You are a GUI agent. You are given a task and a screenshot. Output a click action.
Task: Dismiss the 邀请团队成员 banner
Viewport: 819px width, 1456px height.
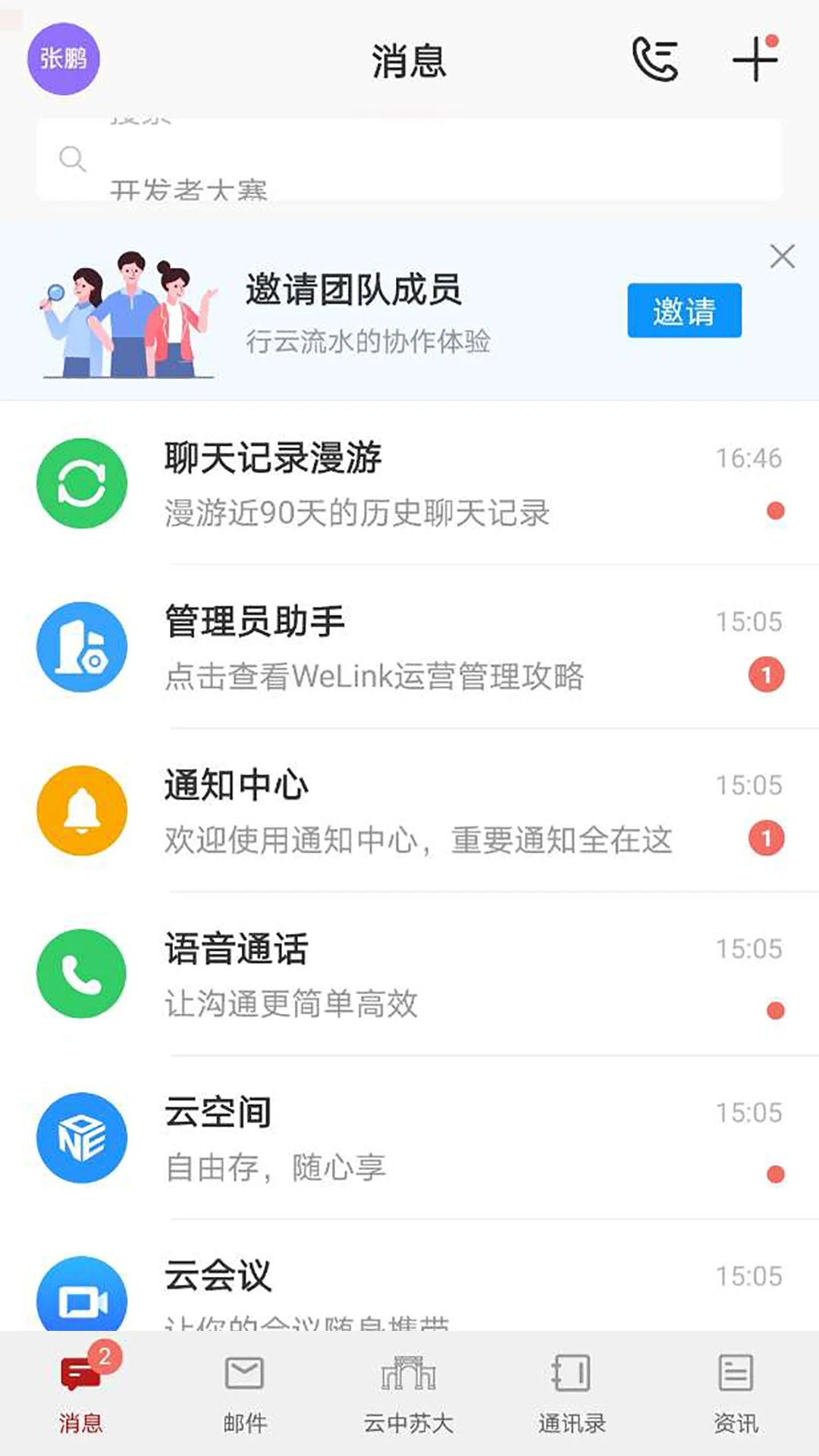[783, 257]
